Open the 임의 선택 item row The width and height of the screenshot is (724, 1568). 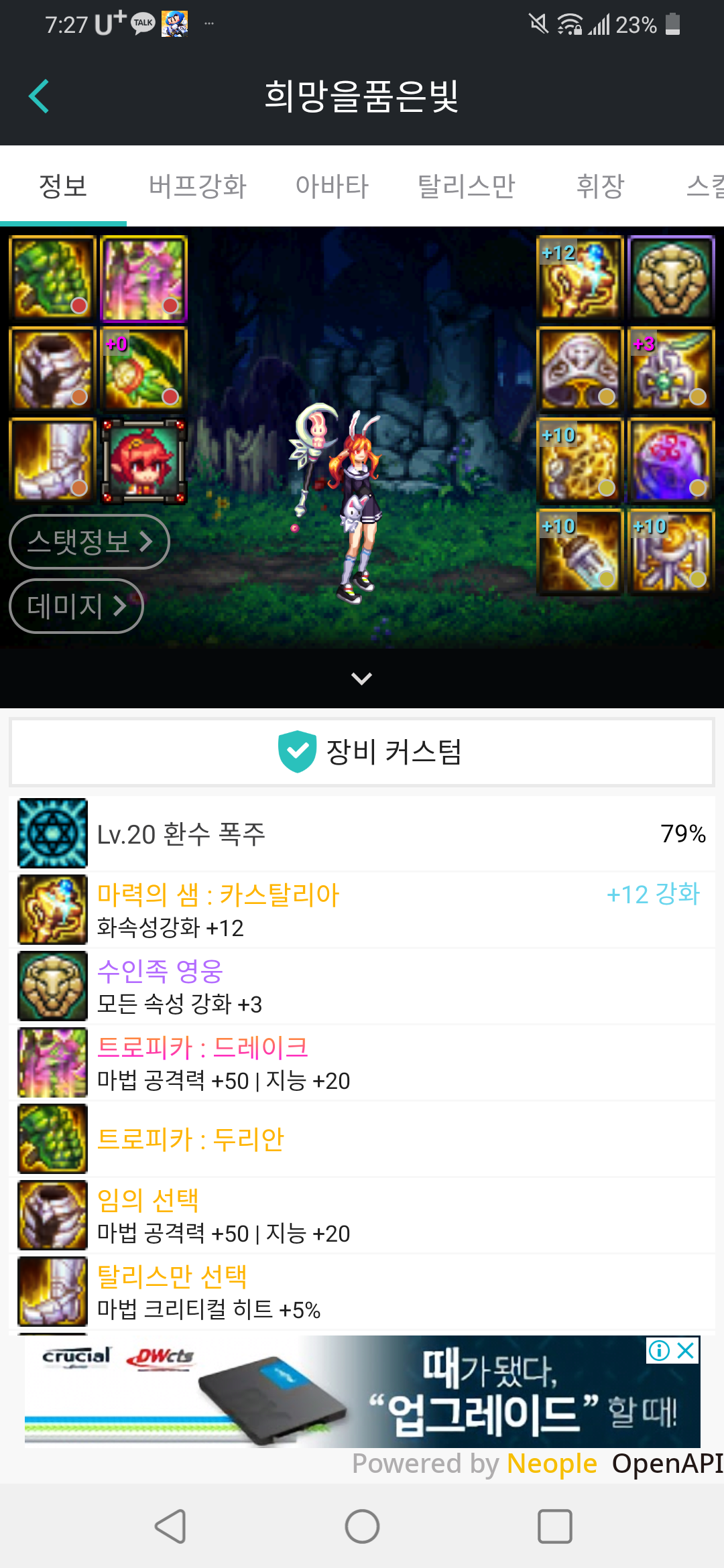pyautogui.click(x=362, y=1215)
